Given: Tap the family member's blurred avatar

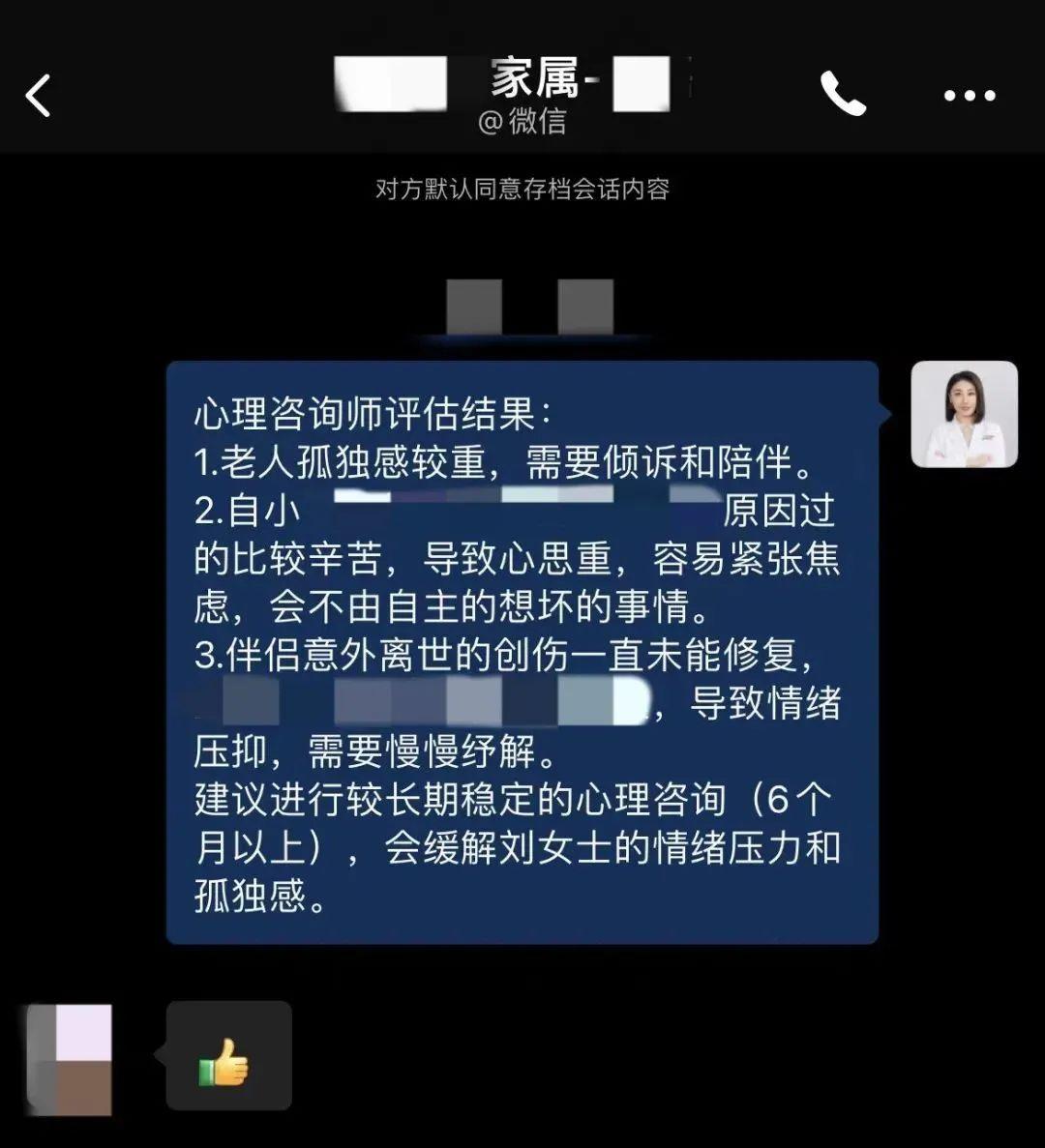Looking at the screenshot, I should pyautogui.click(x=70, y=1058).
